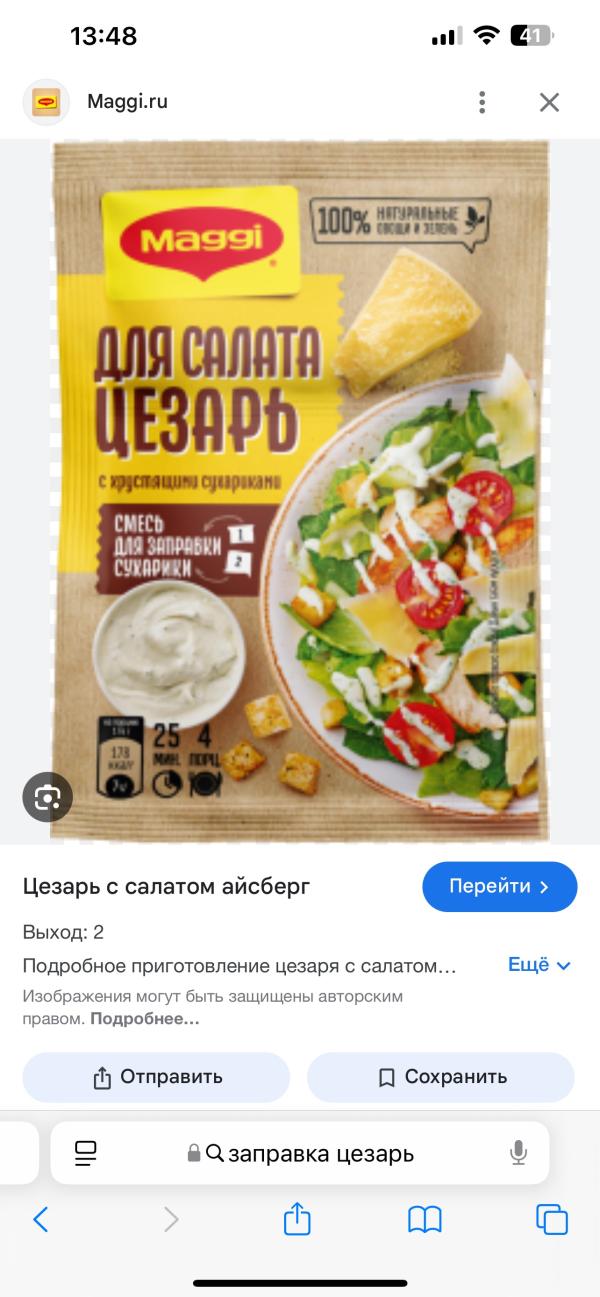Open the Подробнее copyright link
This screenshot has height=1297, width=600.
point(145,1019)
